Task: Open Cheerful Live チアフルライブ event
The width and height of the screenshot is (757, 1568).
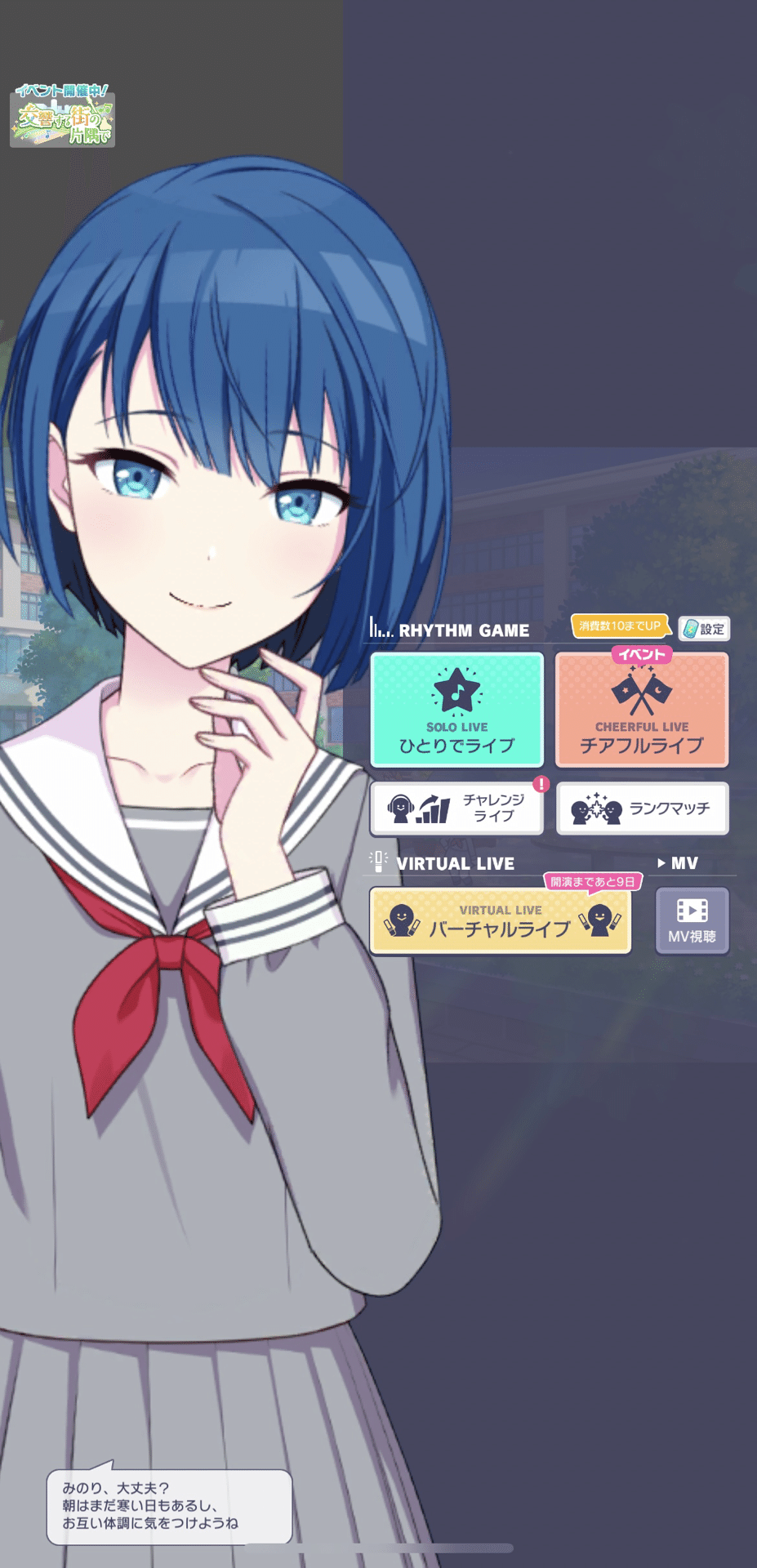Action: pyautogui.click(x=642, y=710)
